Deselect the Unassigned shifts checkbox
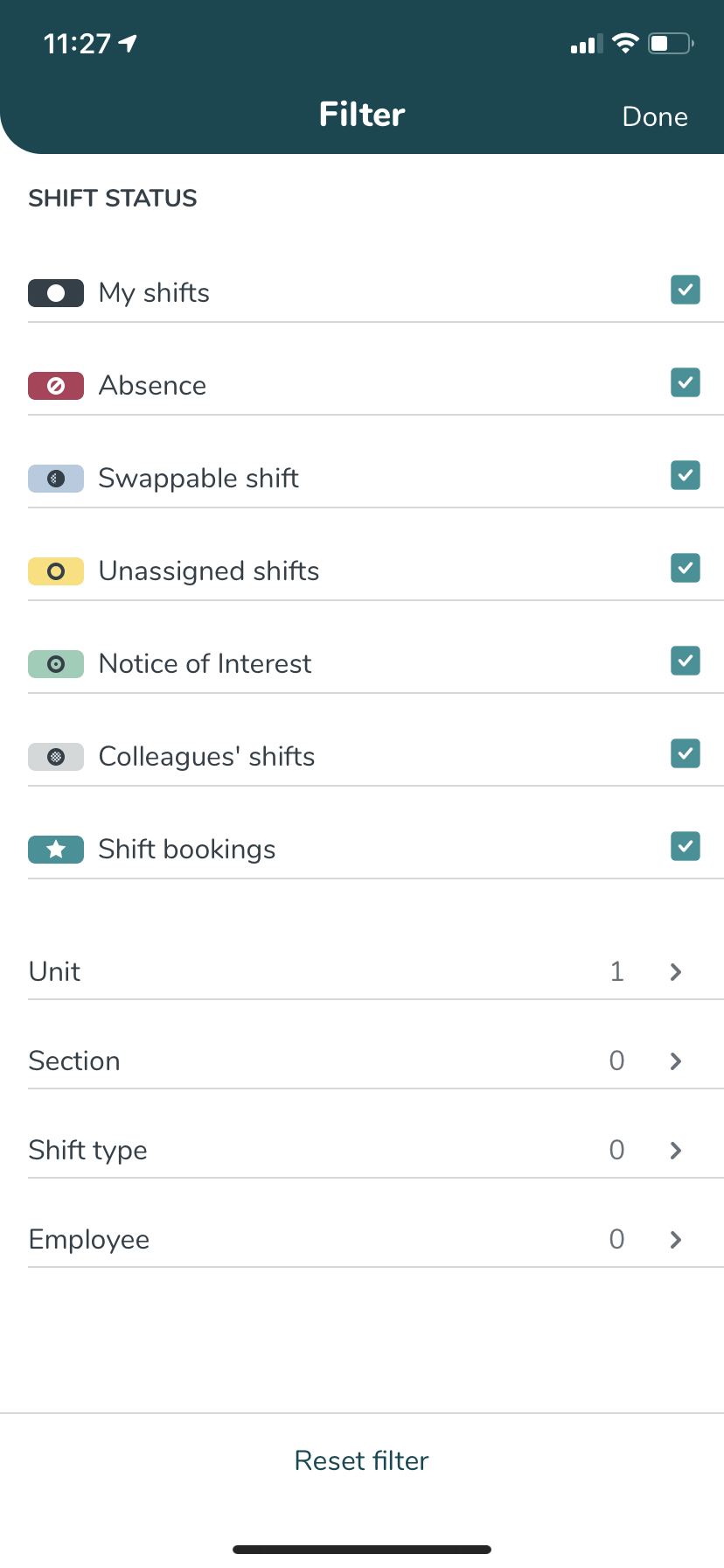Viewport: 724px width, 1568px height. (686, 568)
